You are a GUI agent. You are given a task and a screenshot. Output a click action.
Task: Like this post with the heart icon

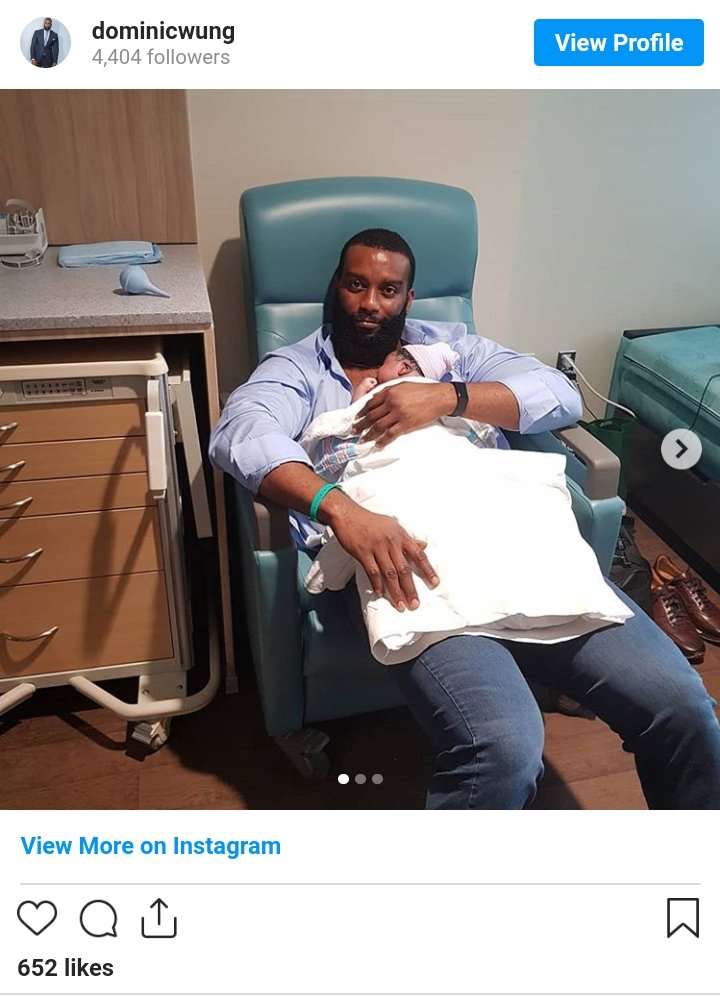point(37,918)
